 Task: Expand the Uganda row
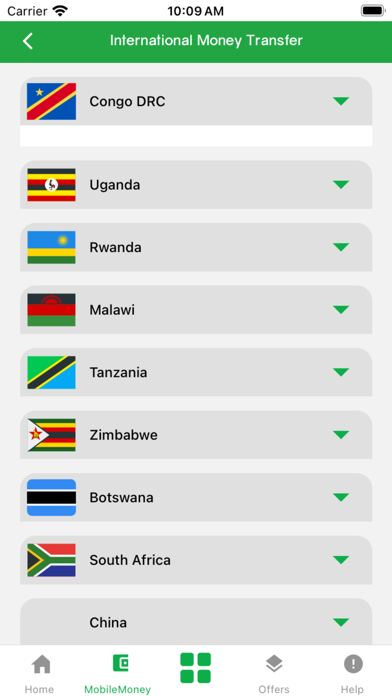(x=196, y=185)
